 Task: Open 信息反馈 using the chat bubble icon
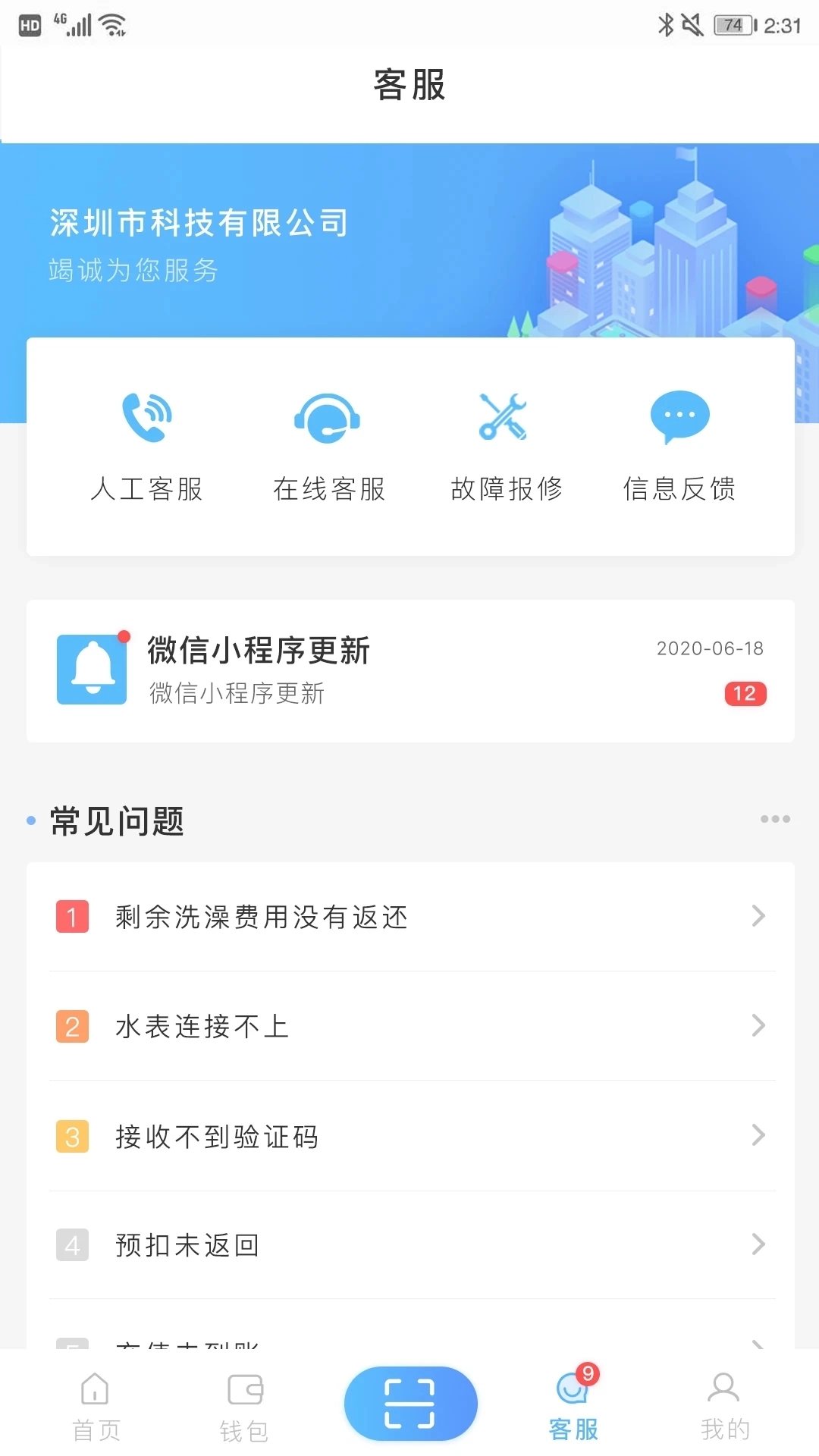tap(679, 416)
